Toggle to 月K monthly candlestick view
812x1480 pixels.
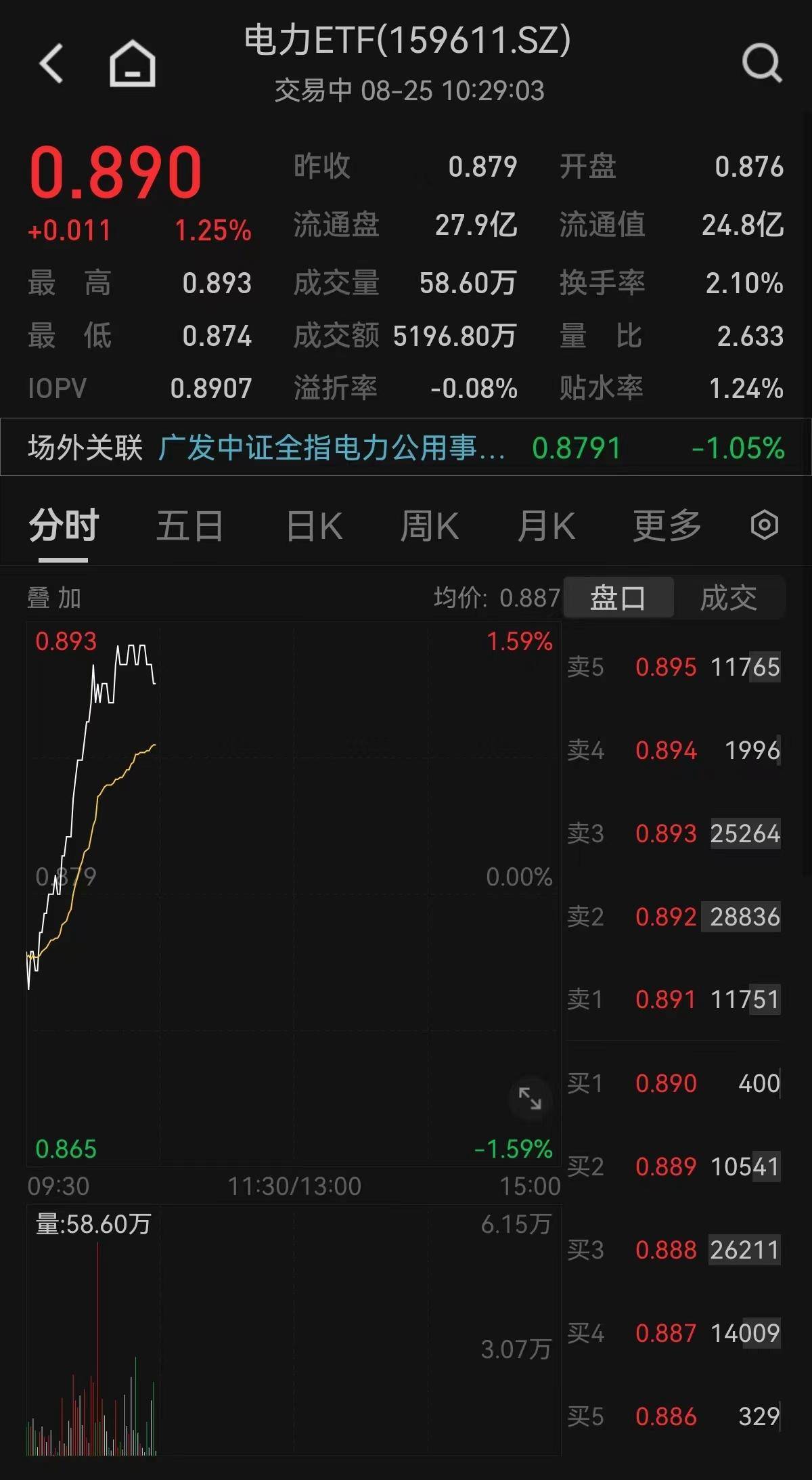(547, 525)
